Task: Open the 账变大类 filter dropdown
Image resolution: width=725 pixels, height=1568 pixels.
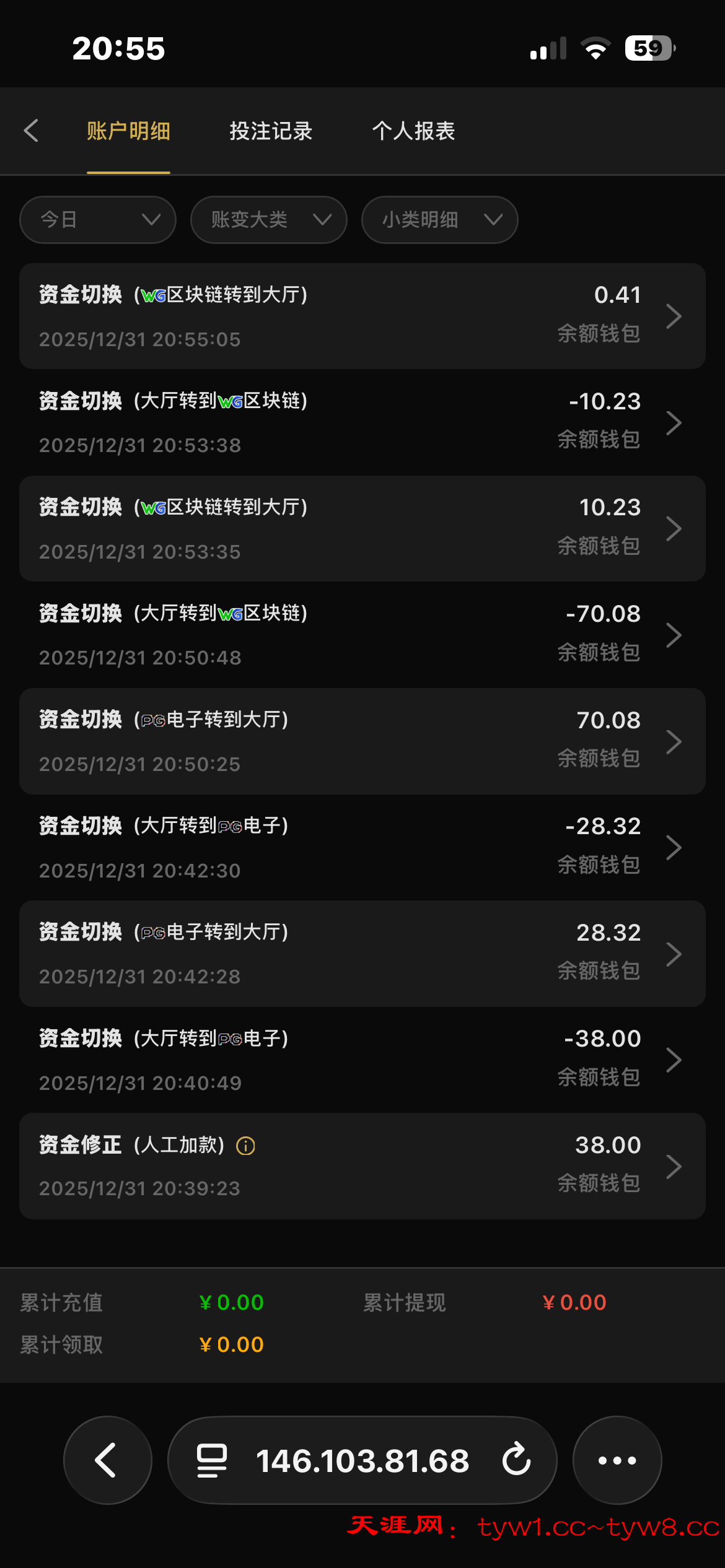Action: [268, 220]
